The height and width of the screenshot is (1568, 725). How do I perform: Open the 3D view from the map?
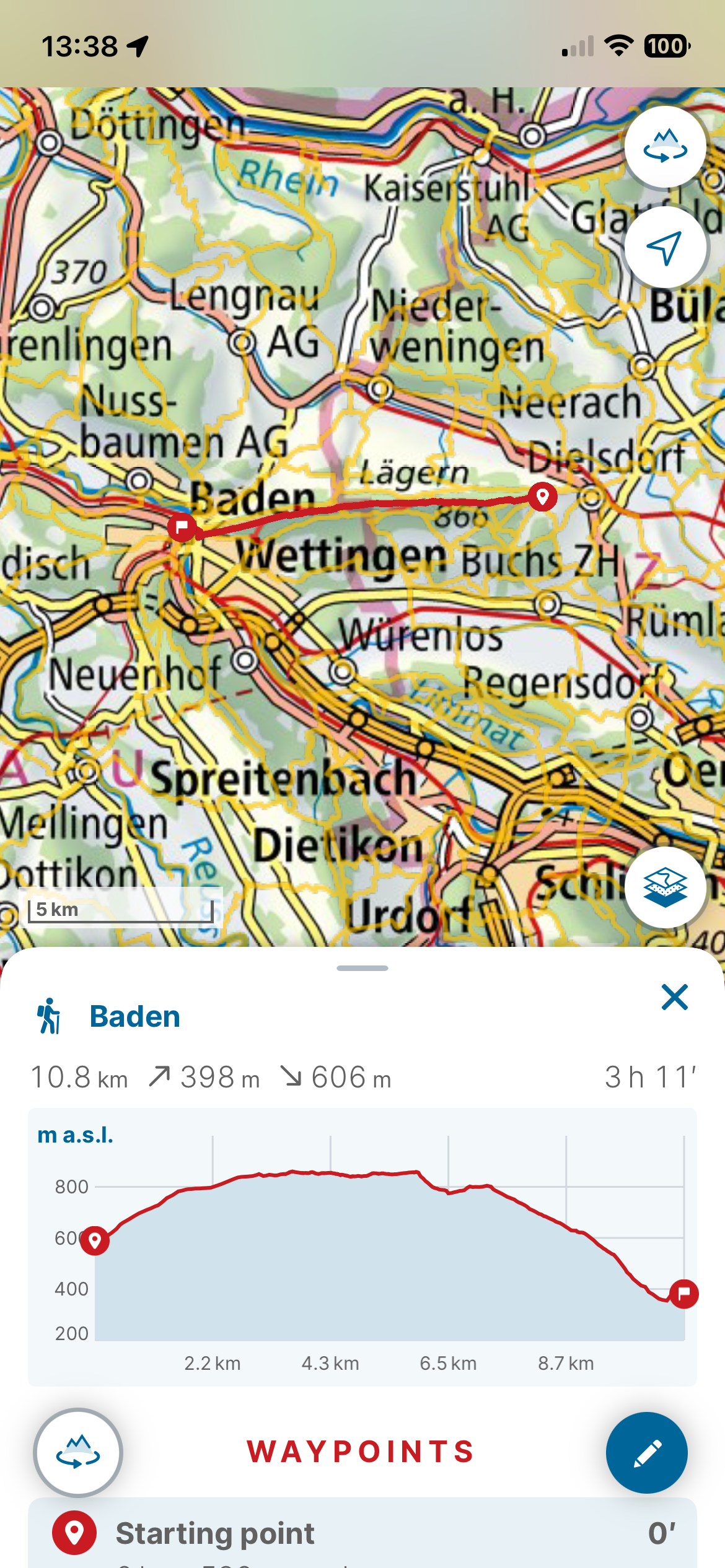coord(665,147)
